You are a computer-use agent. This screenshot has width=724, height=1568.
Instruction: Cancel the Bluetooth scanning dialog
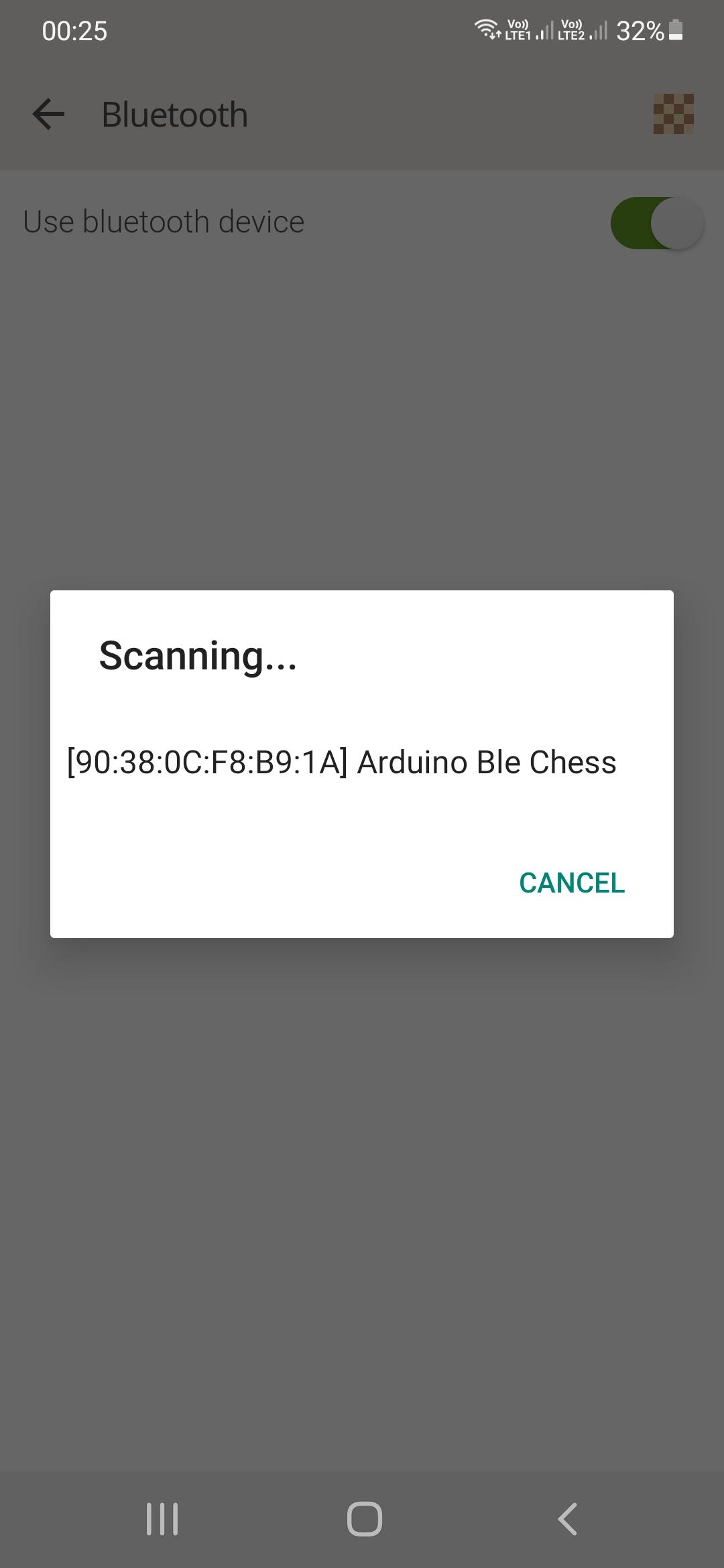[572, 883]
